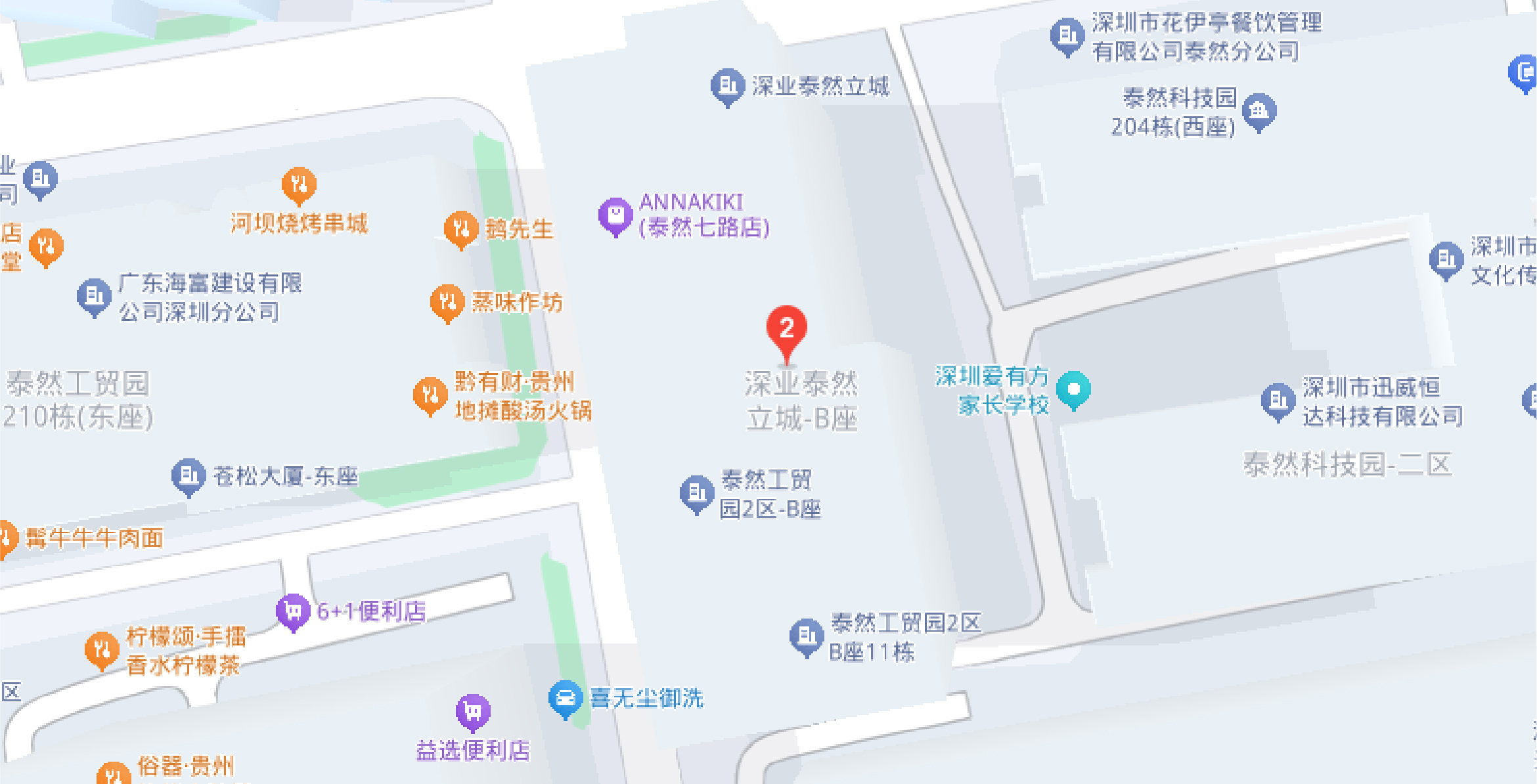
Task: Open the 黔有财·贵州地摊酸汤火锅 restaurant pin
Action: click(x=430, y=394)
